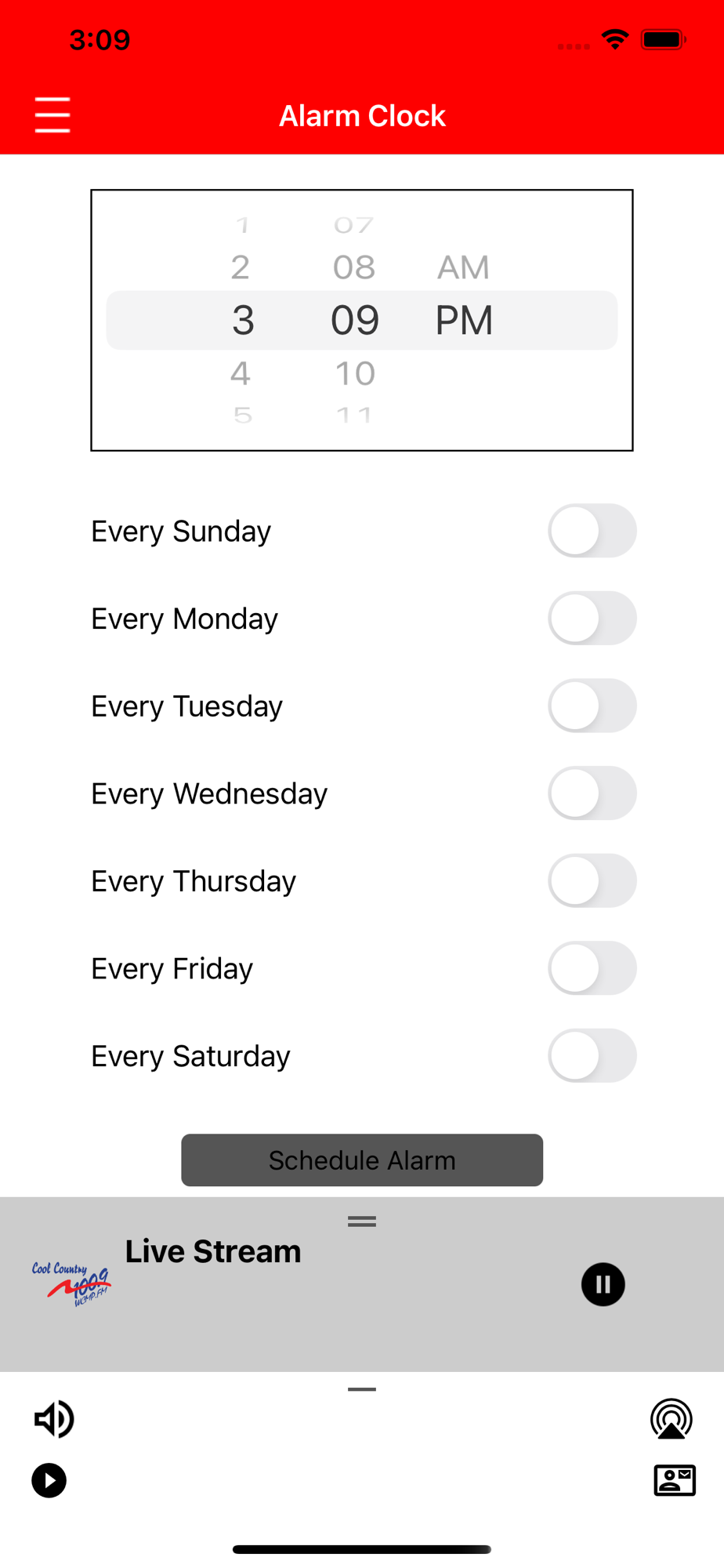Toggle Every Friday alarm

coord(592,968)
